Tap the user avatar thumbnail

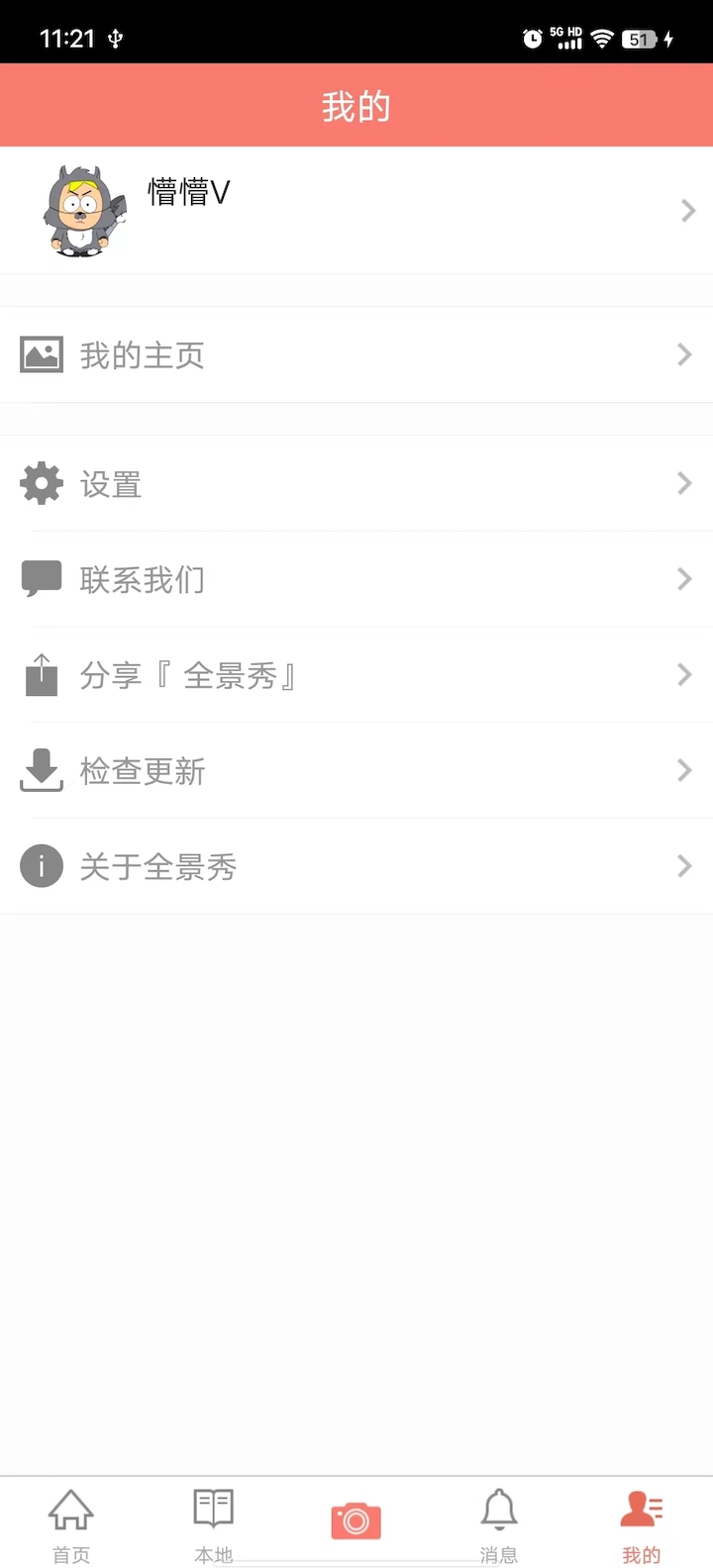click(84, 210)
